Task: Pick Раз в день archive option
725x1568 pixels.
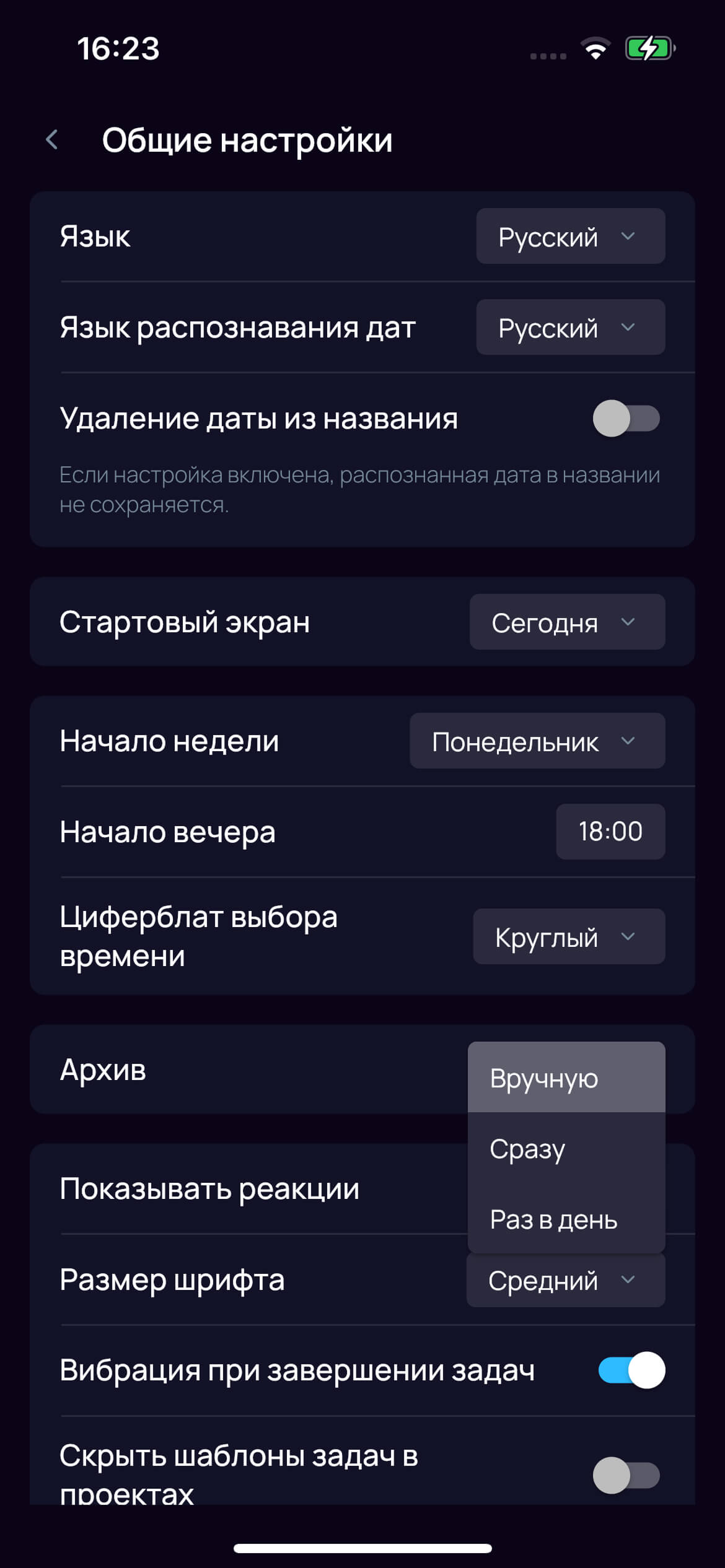Action: click(x=566, y=1219)
